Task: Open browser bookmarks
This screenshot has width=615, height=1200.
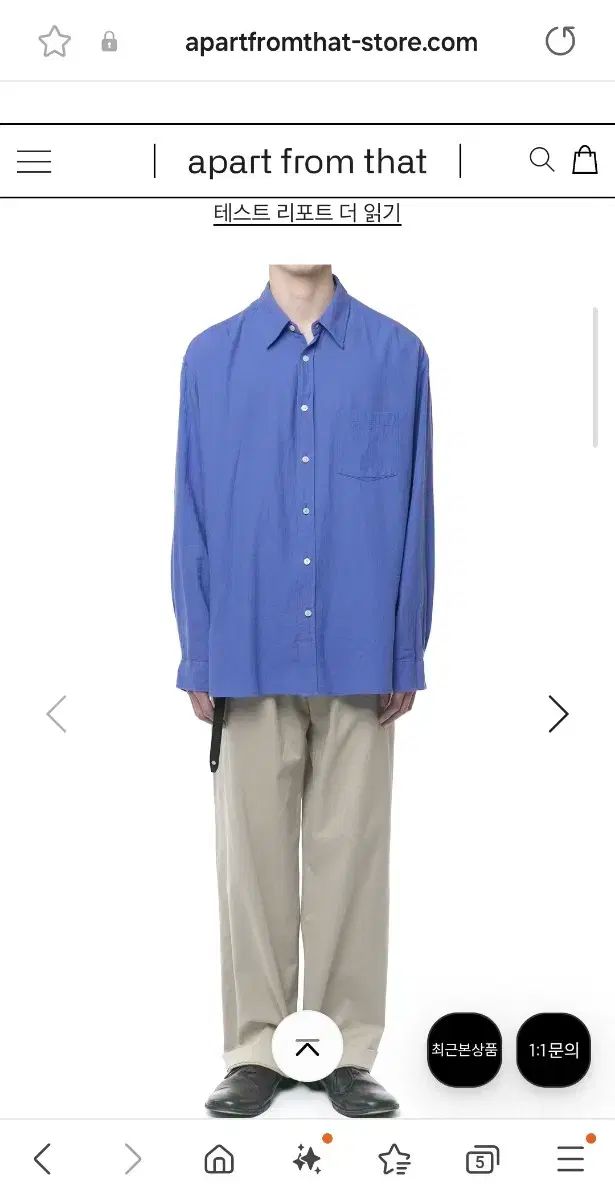Action: click(x=394, y=1159)
